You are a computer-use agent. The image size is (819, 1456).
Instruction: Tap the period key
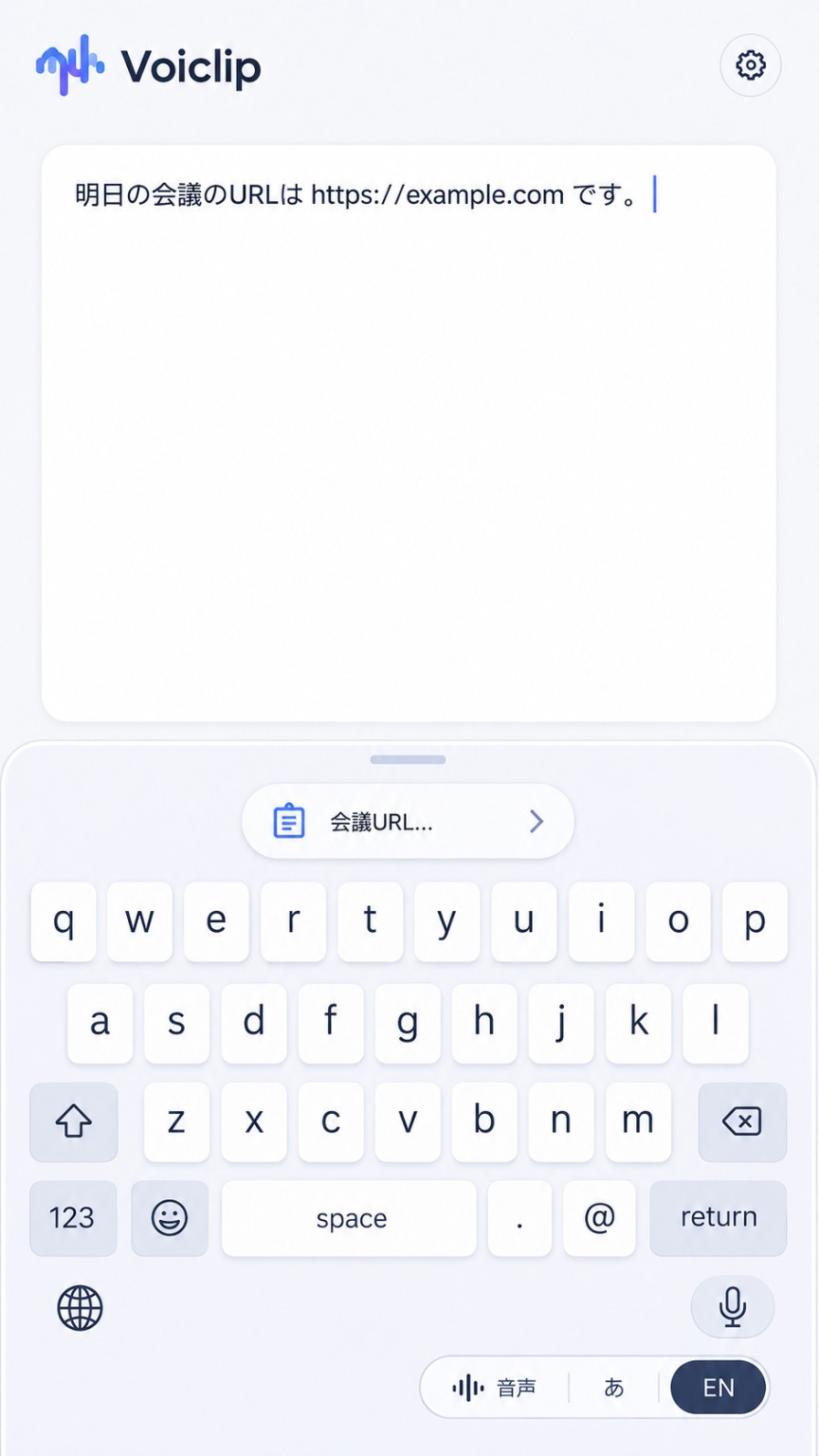519,1218
